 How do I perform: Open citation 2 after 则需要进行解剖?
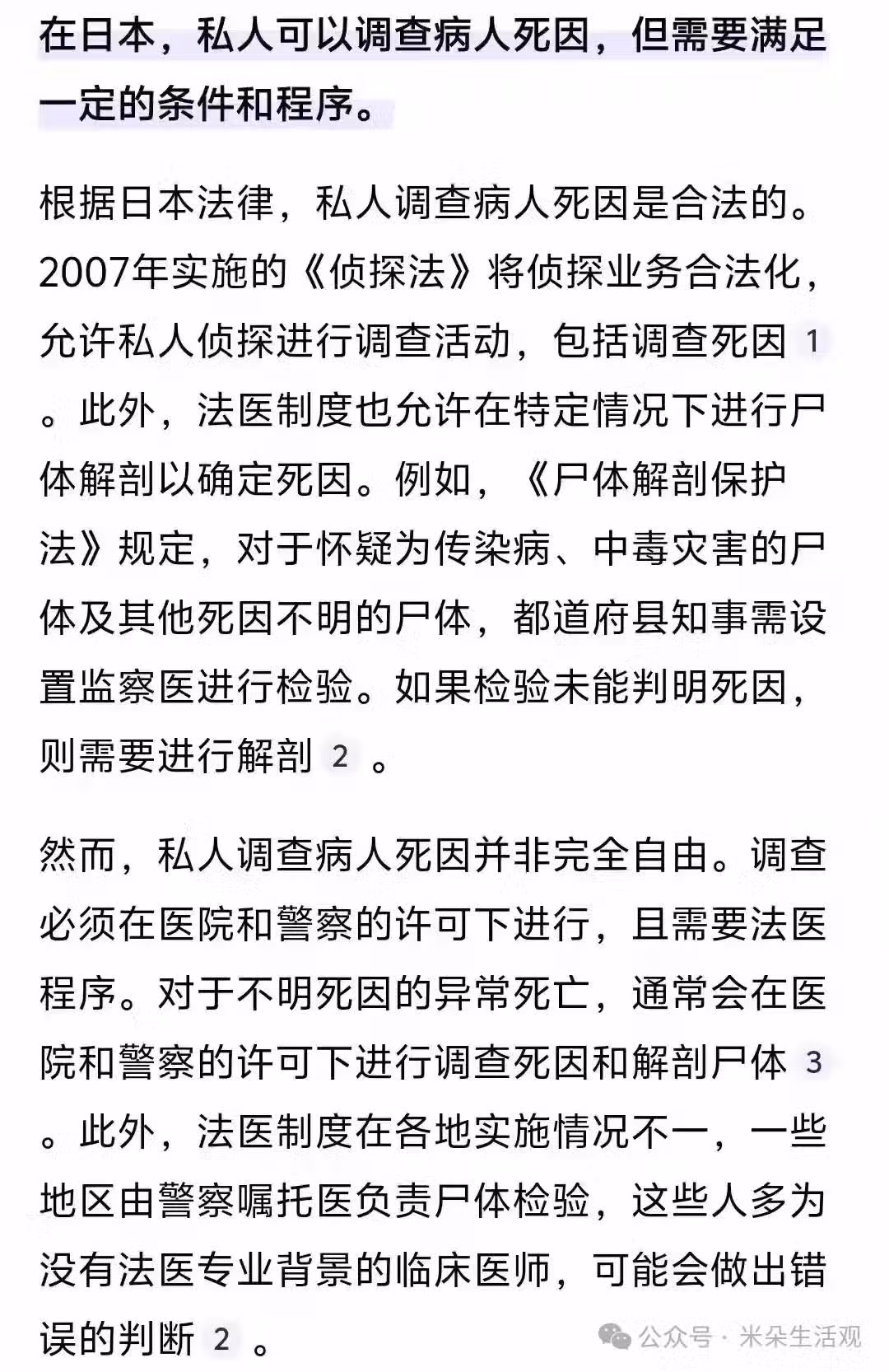(x=340, y=755)
